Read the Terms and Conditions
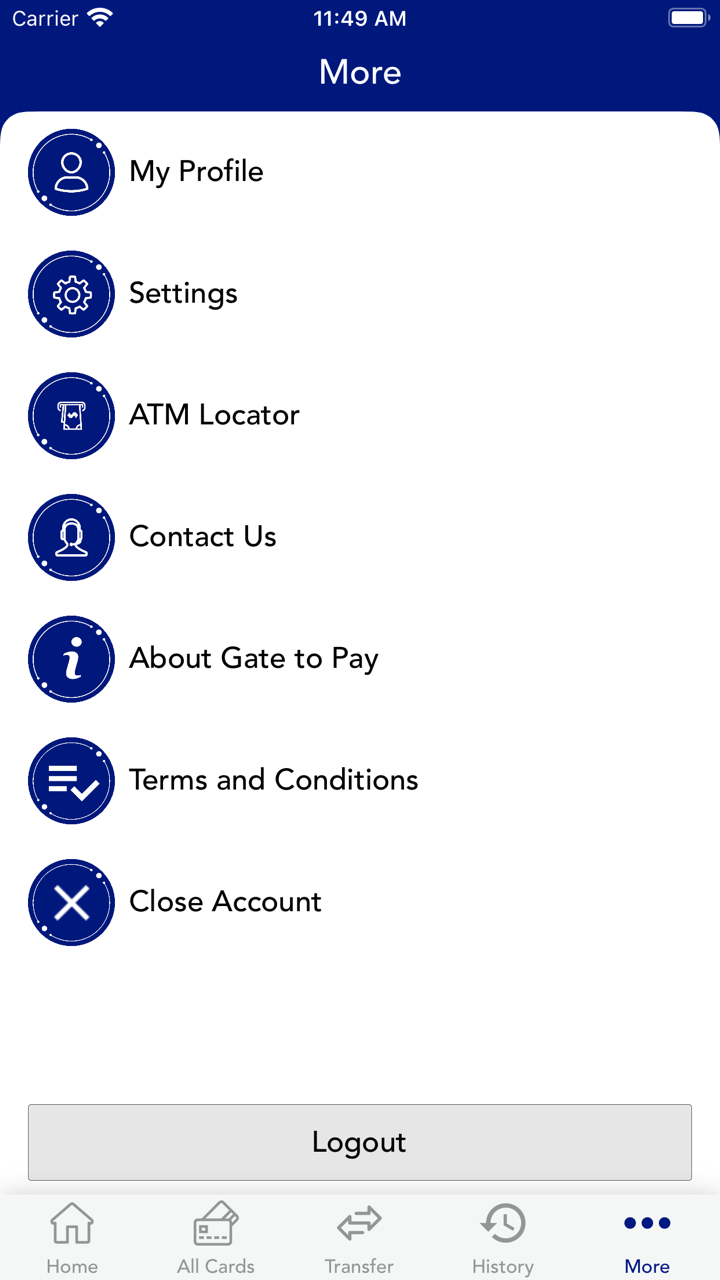The image size is (720, 1280). 273,781
